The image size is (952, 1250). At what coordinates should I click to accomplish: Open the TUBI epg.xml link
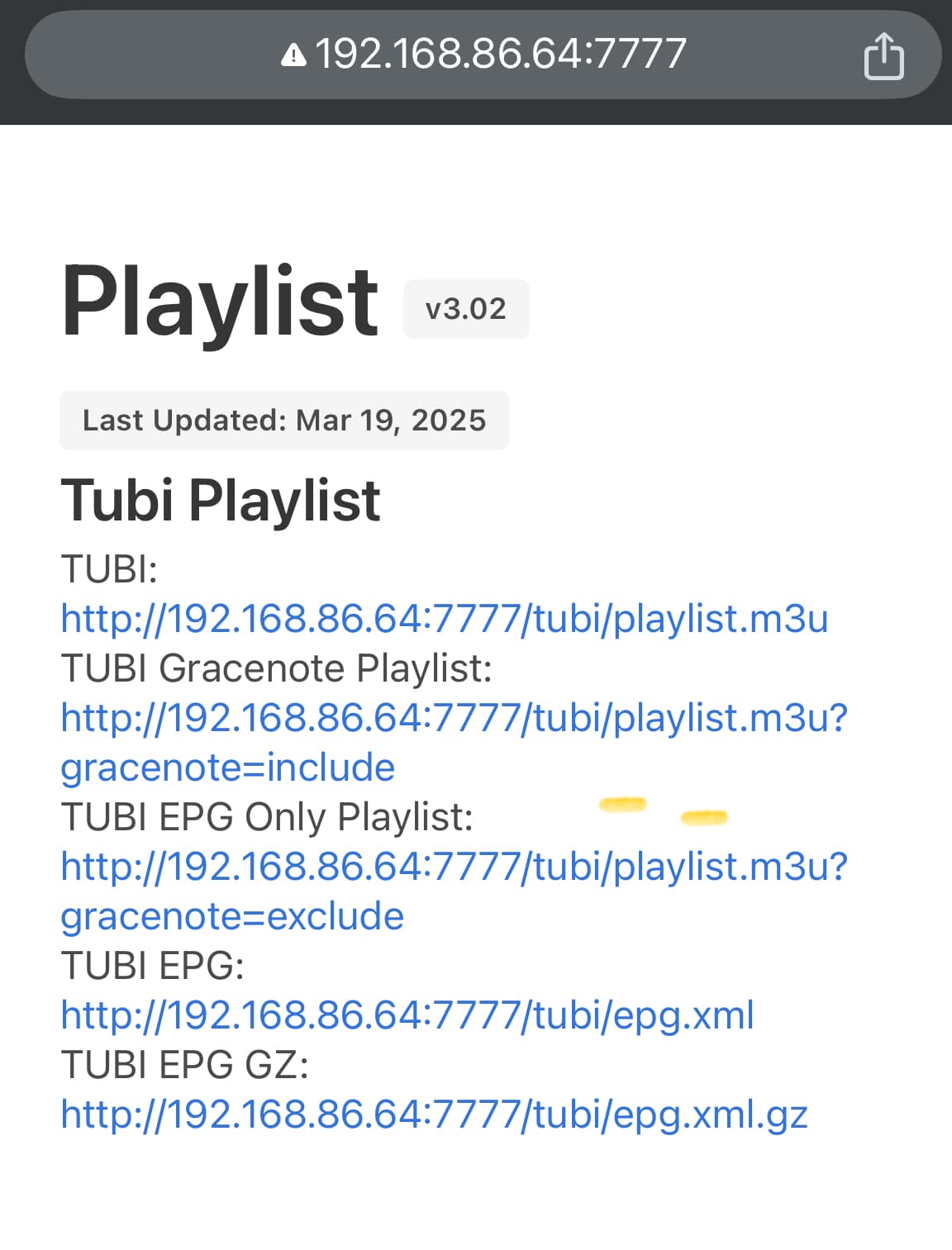click(407, 1015)
